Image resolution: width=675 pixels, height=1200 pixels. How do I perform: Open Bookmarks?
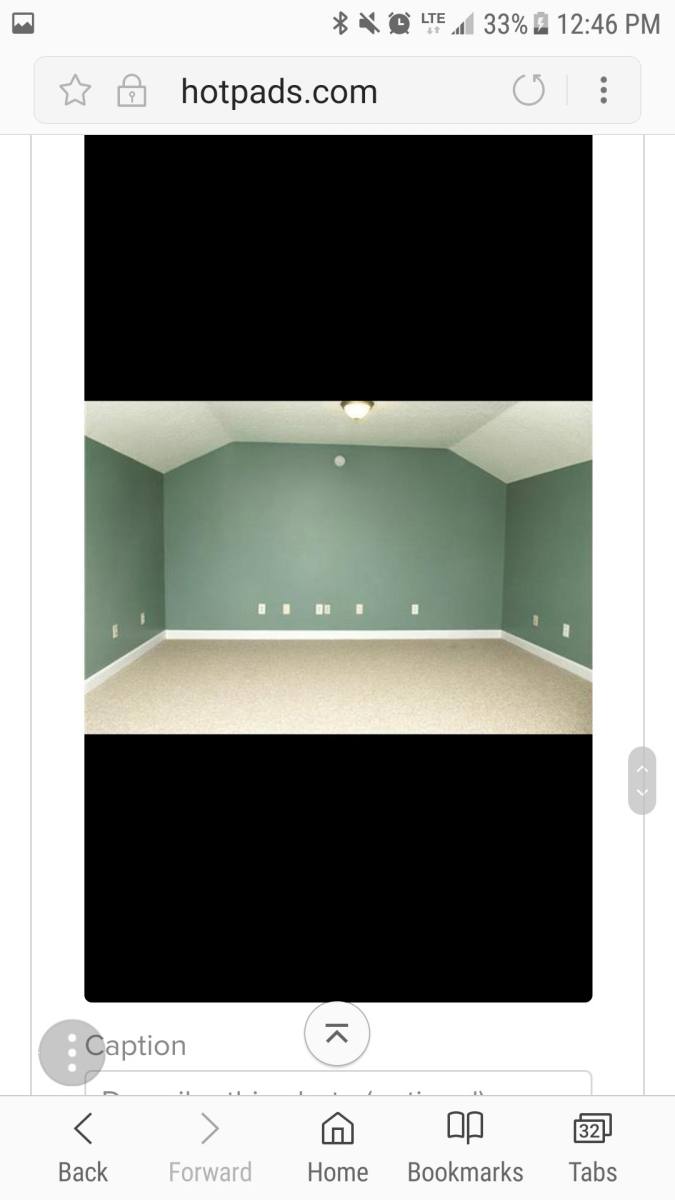(x=465, y=1148)
